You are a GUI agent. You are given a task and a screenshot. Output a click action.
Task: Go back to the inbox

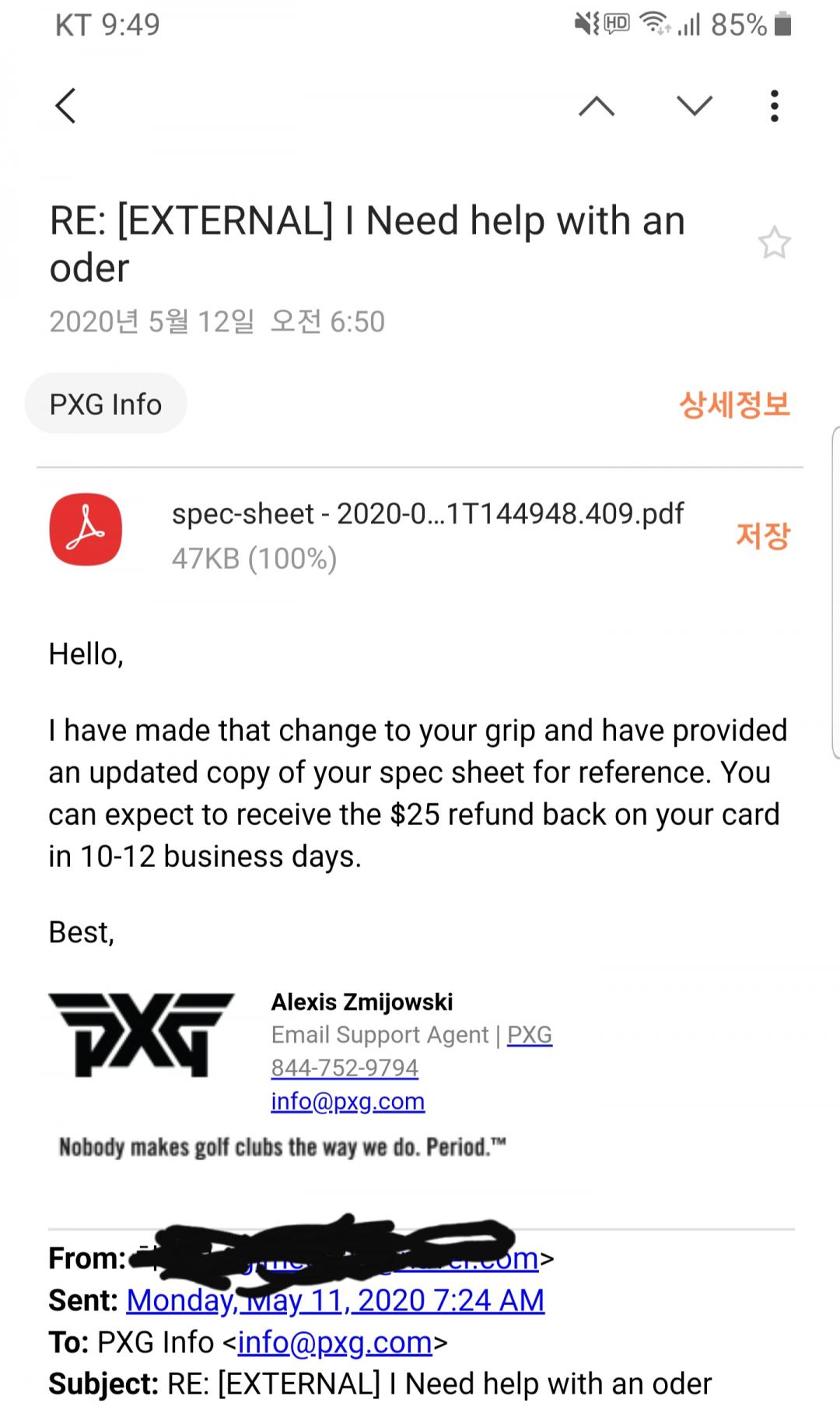[66, 106]
